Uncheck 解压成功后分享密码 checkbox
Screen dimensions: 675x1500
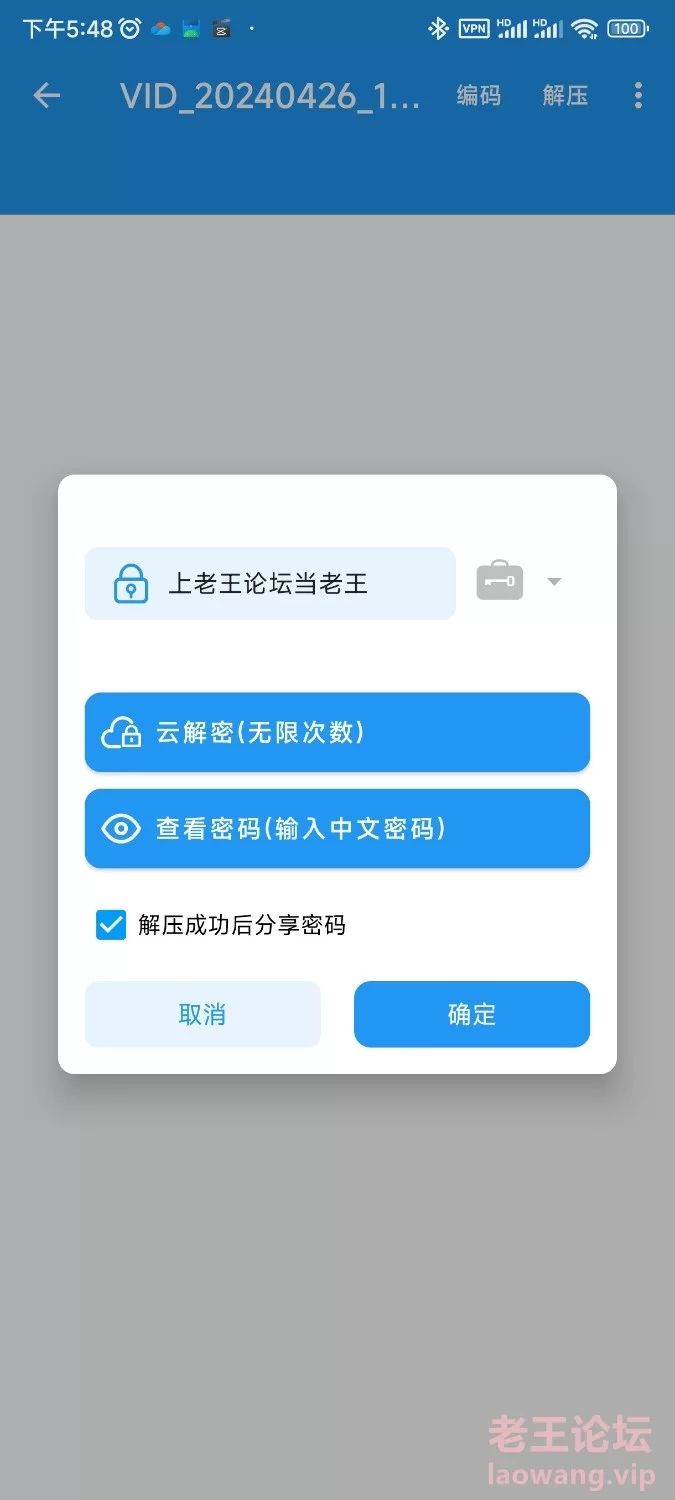click(111, 925)
